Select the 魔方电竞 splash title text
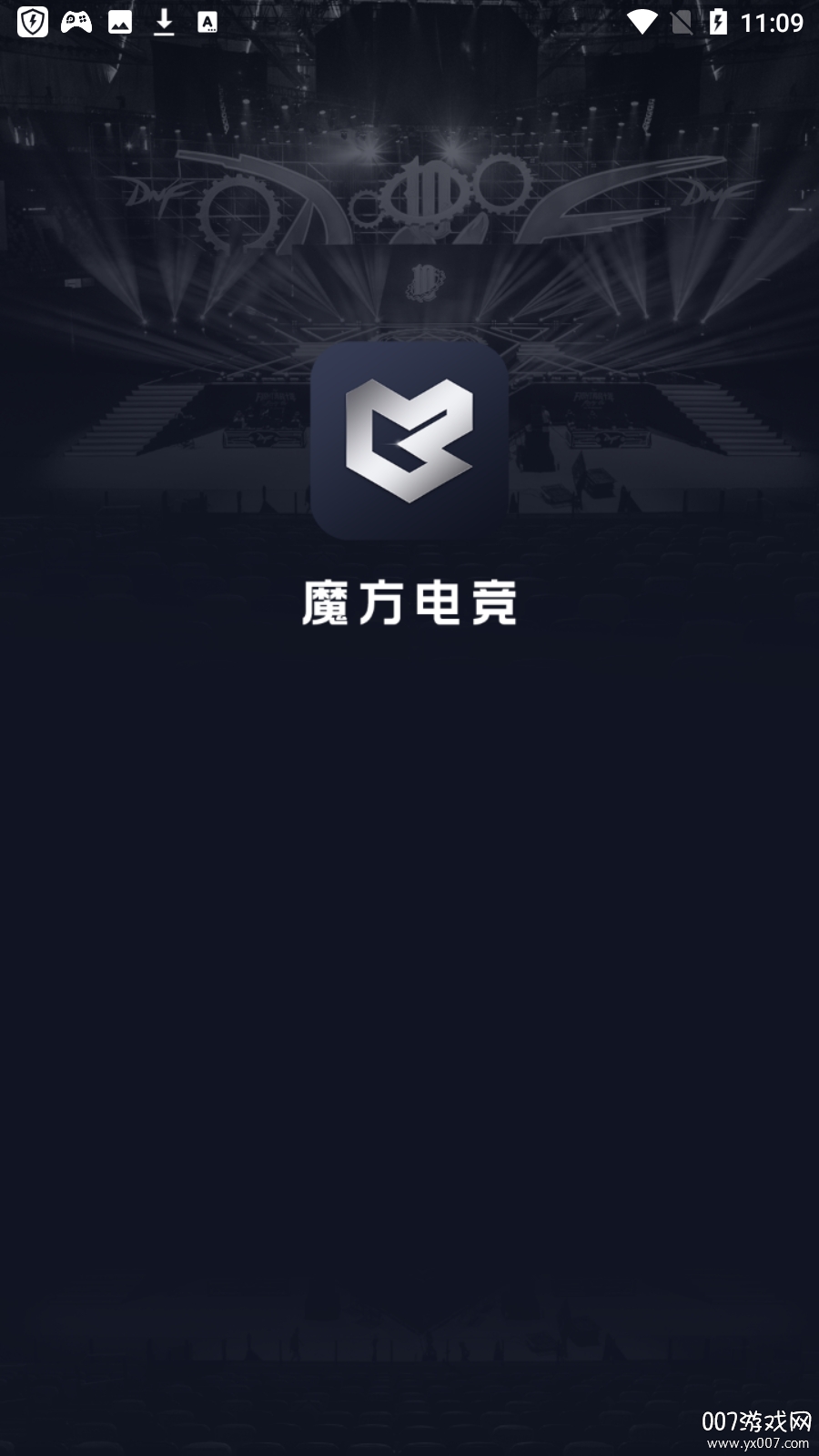 [409, 602]
